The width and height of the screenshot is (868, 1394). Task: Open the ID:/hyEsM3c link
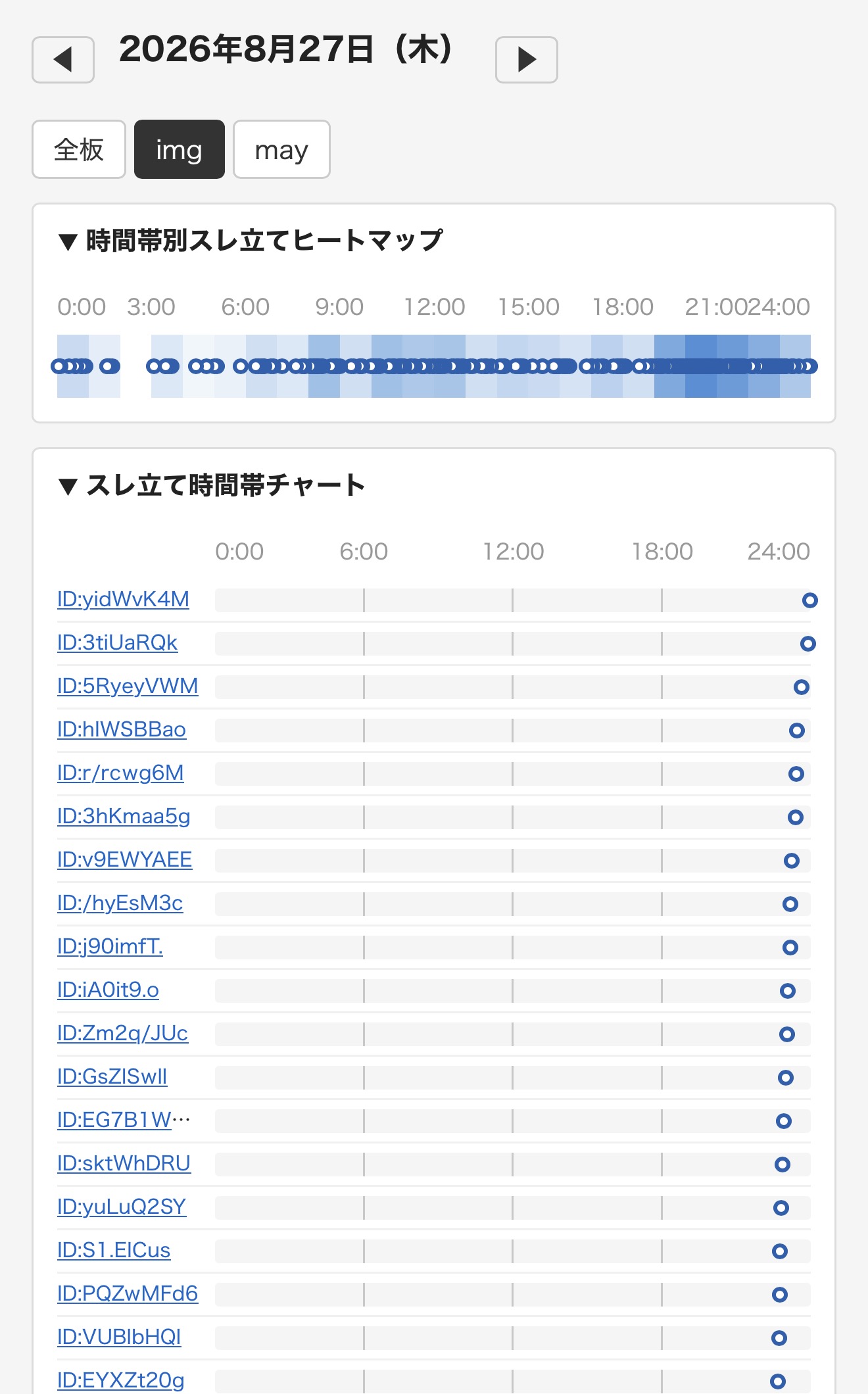pos(120,903)
